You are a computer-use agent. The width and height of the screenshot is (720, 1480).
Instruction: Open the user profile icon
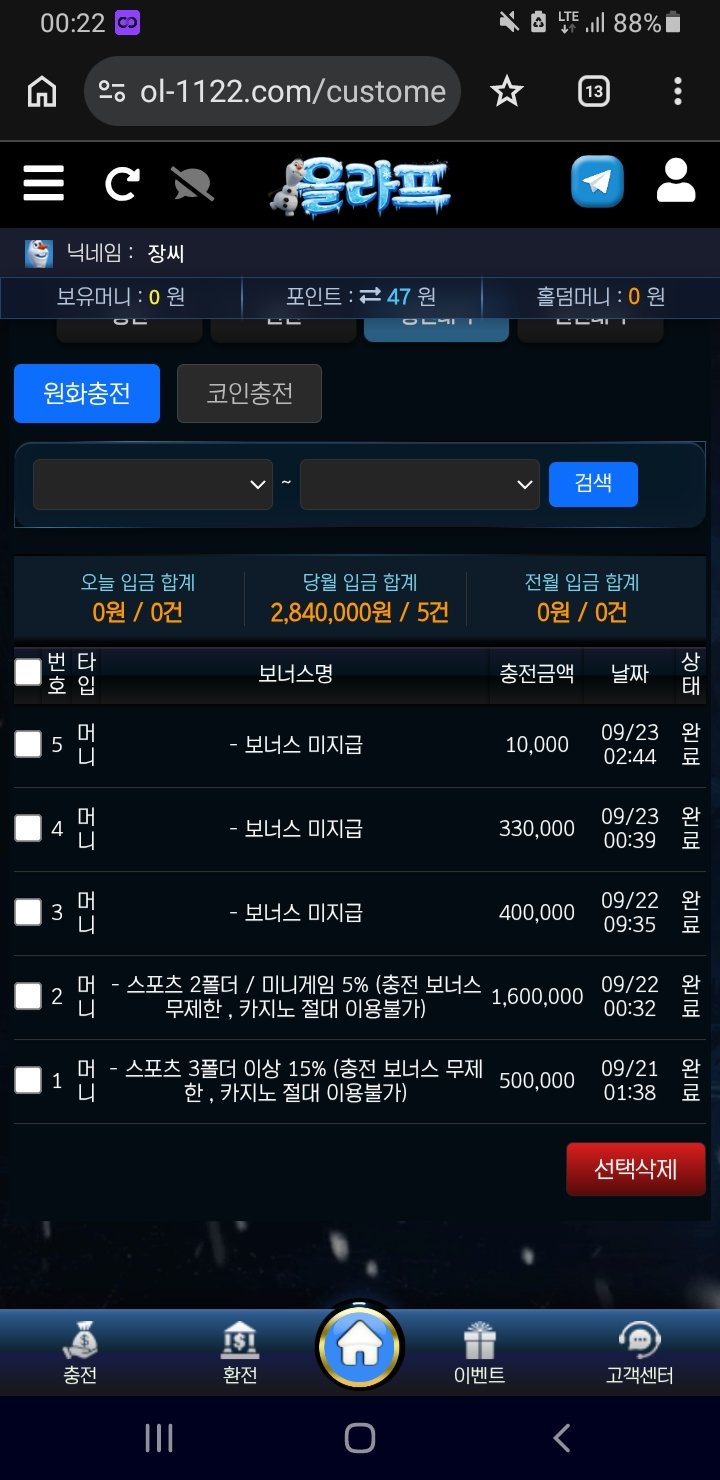(676, 181)
